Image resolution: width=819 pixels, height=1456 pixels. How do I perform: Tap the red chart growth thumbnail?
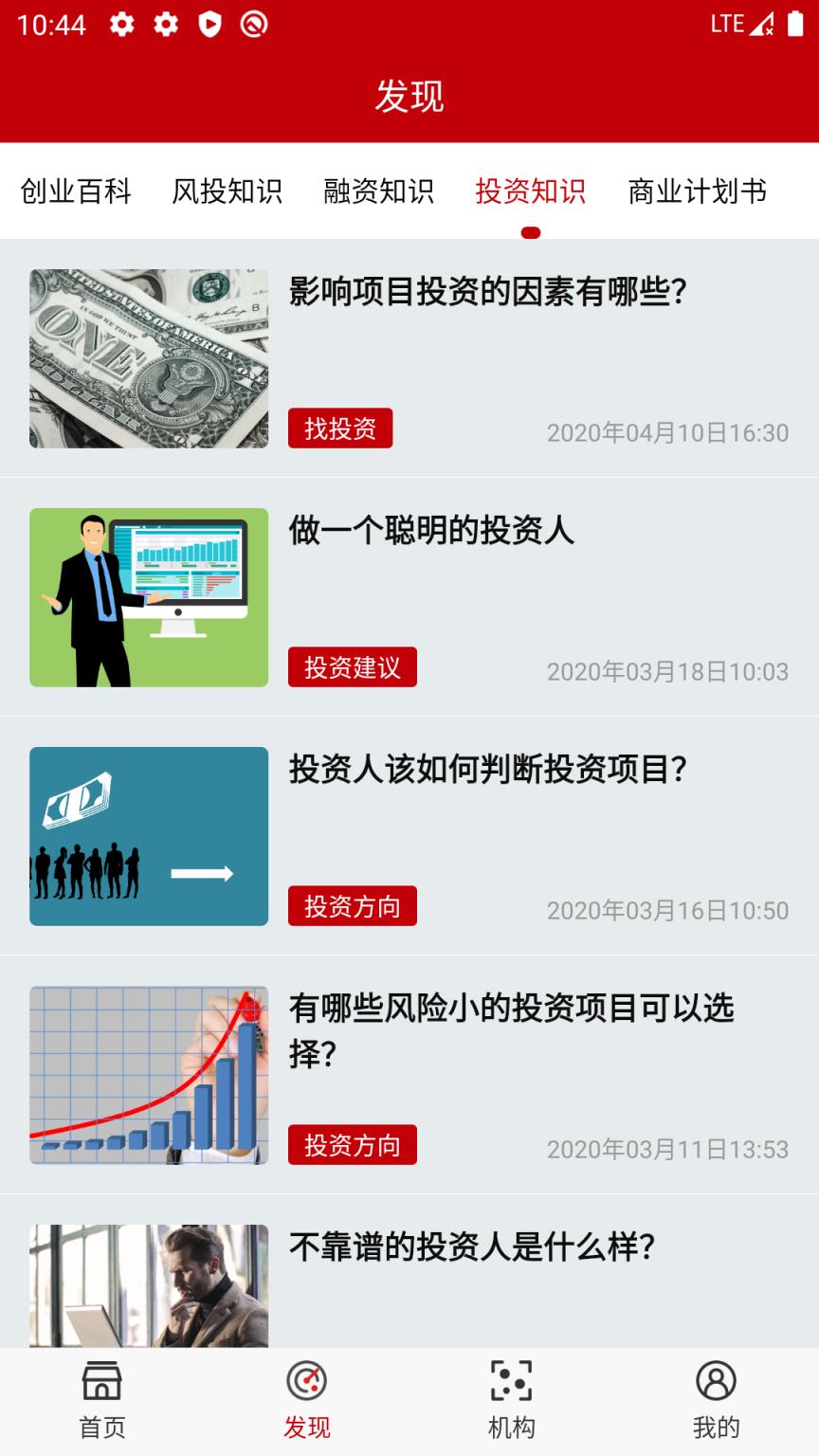click(x=148, y=1075)
